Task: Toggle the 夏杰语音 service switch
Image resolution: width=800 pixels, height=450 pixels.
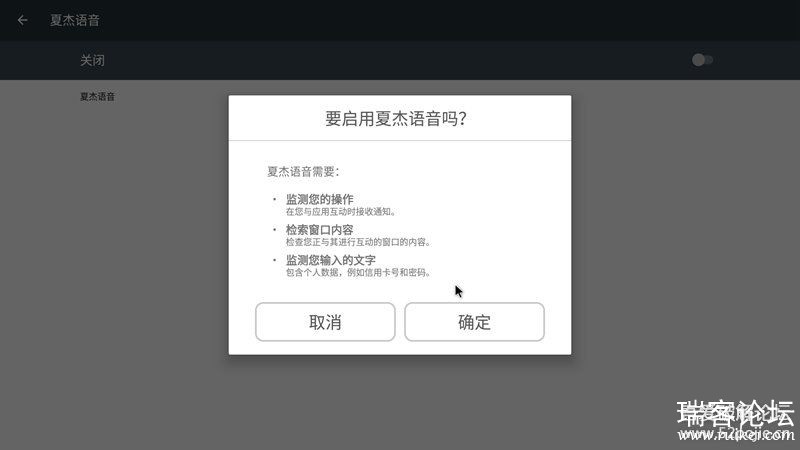Action: point(702,60)
